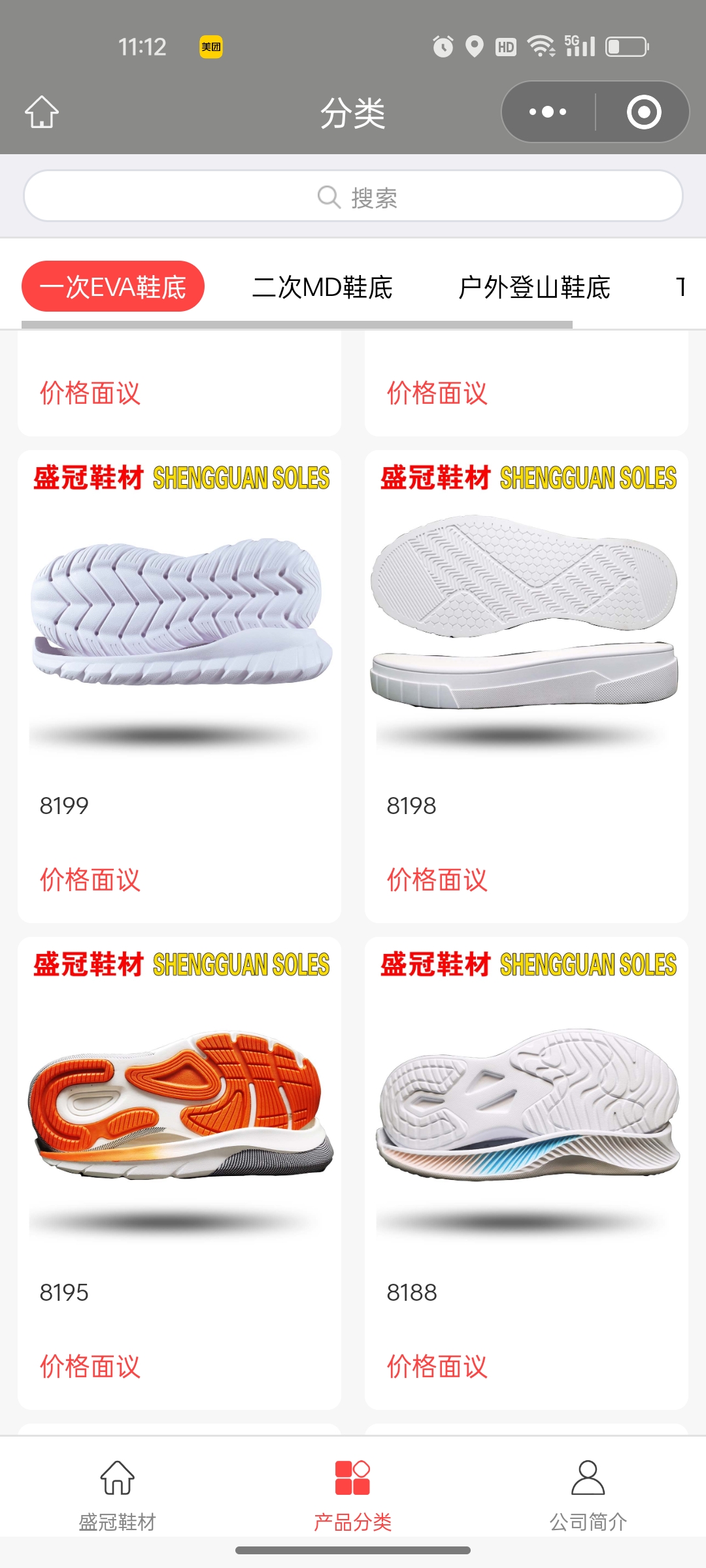706x1568 pixels.
Task: Go to home via house icon
Action: pos(42,112)
